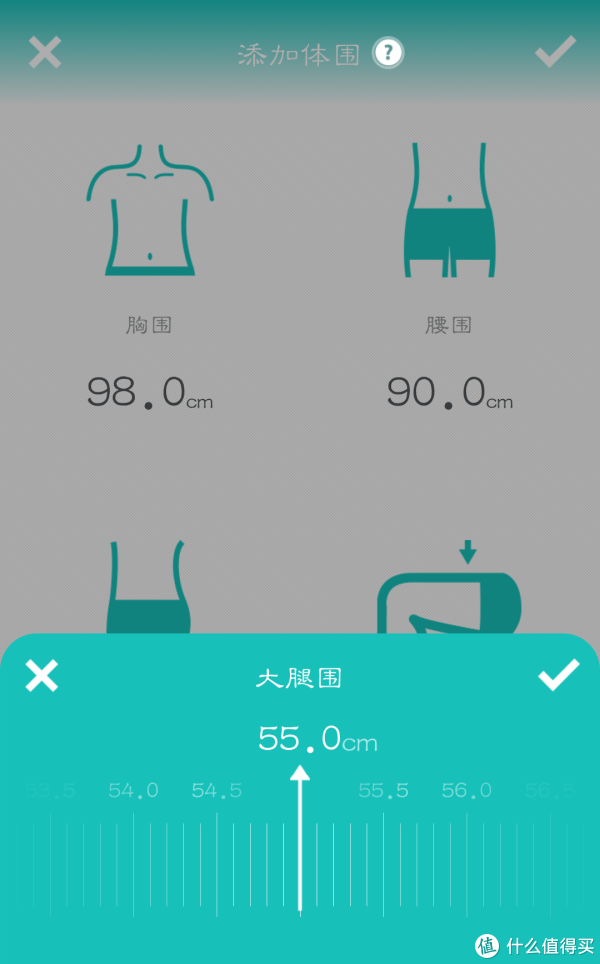
Task: Open the help question mark icon
Action: click(x=388, y=53)
